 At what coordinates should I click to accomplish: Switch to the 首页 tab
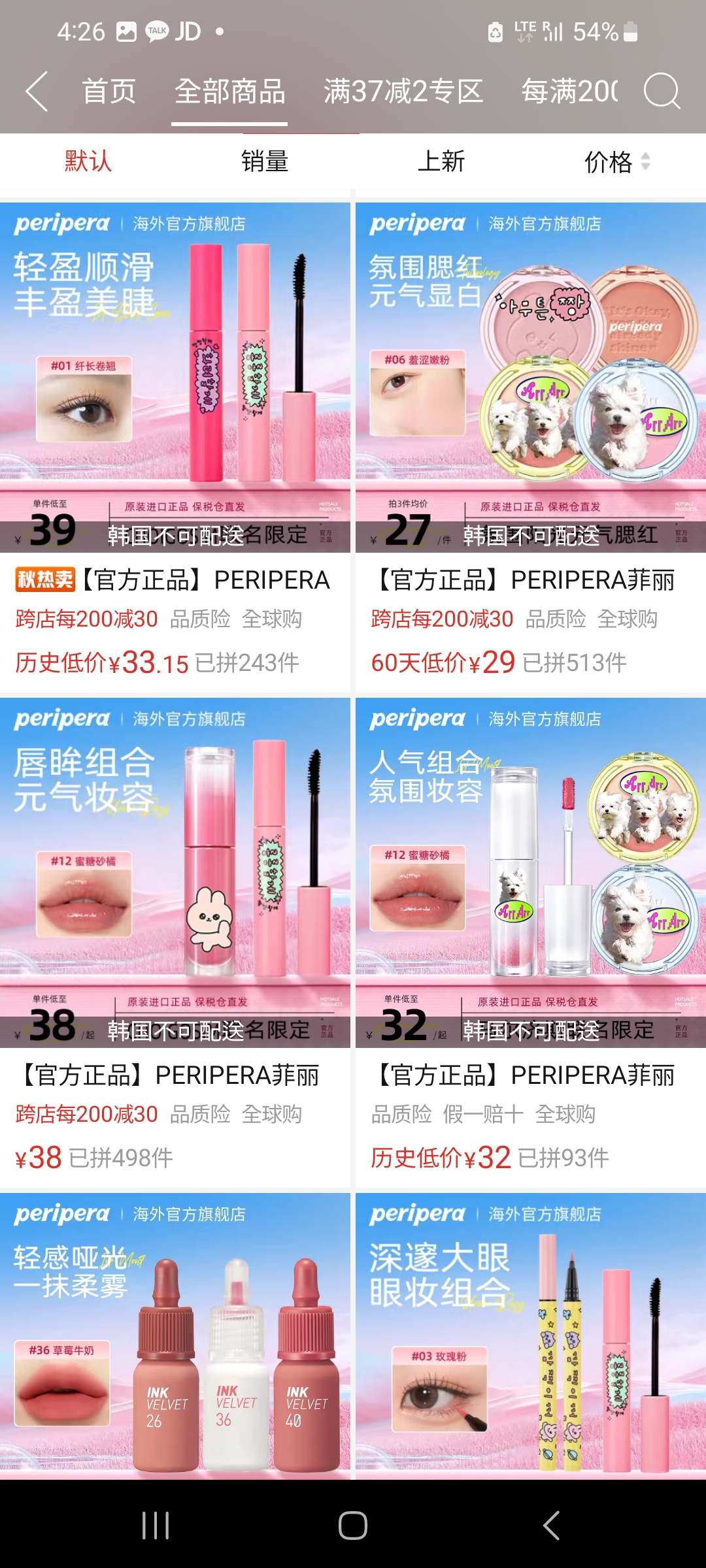[109, 91]
